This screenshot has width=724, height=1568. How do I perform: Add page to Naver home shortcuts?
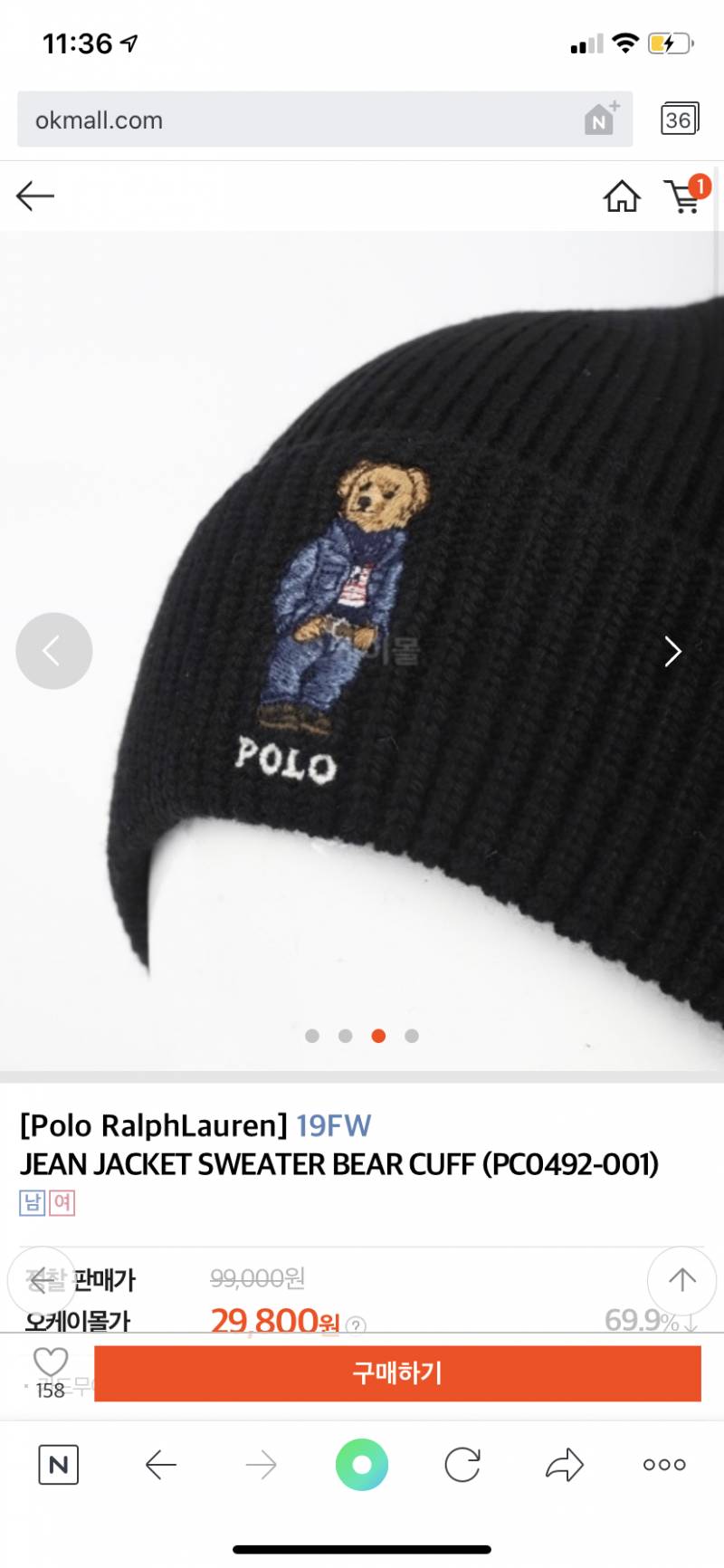[x=601, y=119]
